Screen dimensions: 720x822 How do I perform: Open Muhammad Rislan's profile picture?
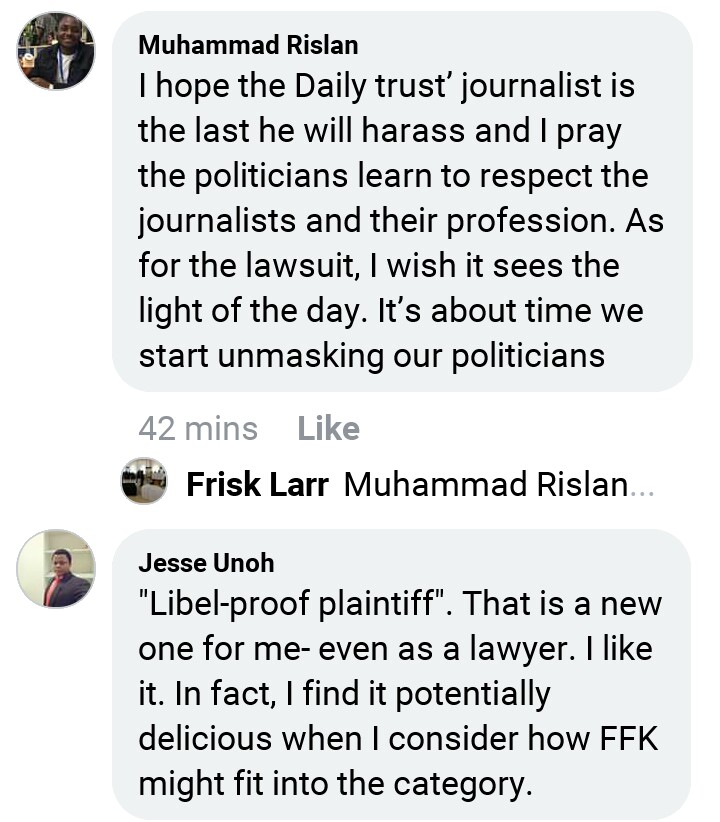coord(56,51)
